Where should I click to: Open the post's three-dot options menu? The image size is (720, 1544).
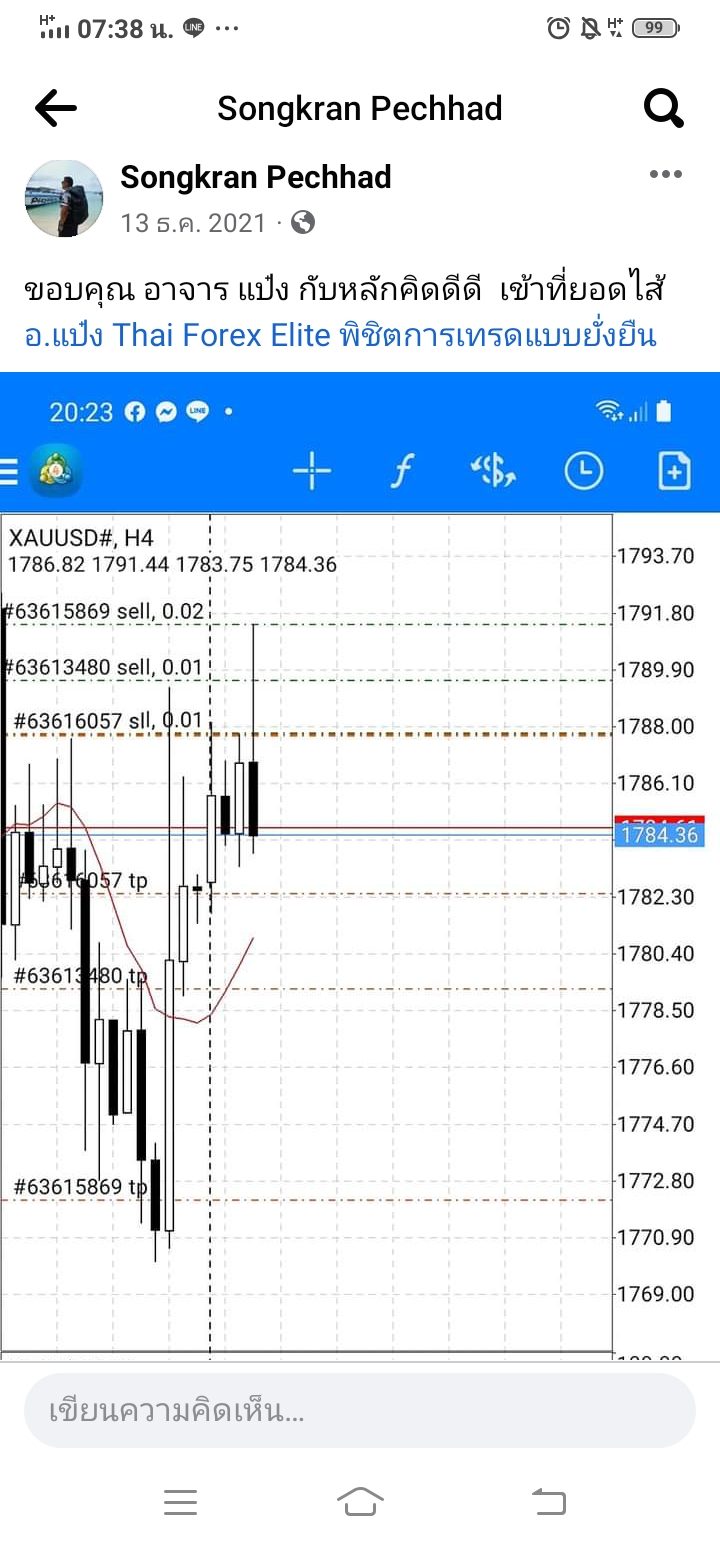[x=665, y=175]
